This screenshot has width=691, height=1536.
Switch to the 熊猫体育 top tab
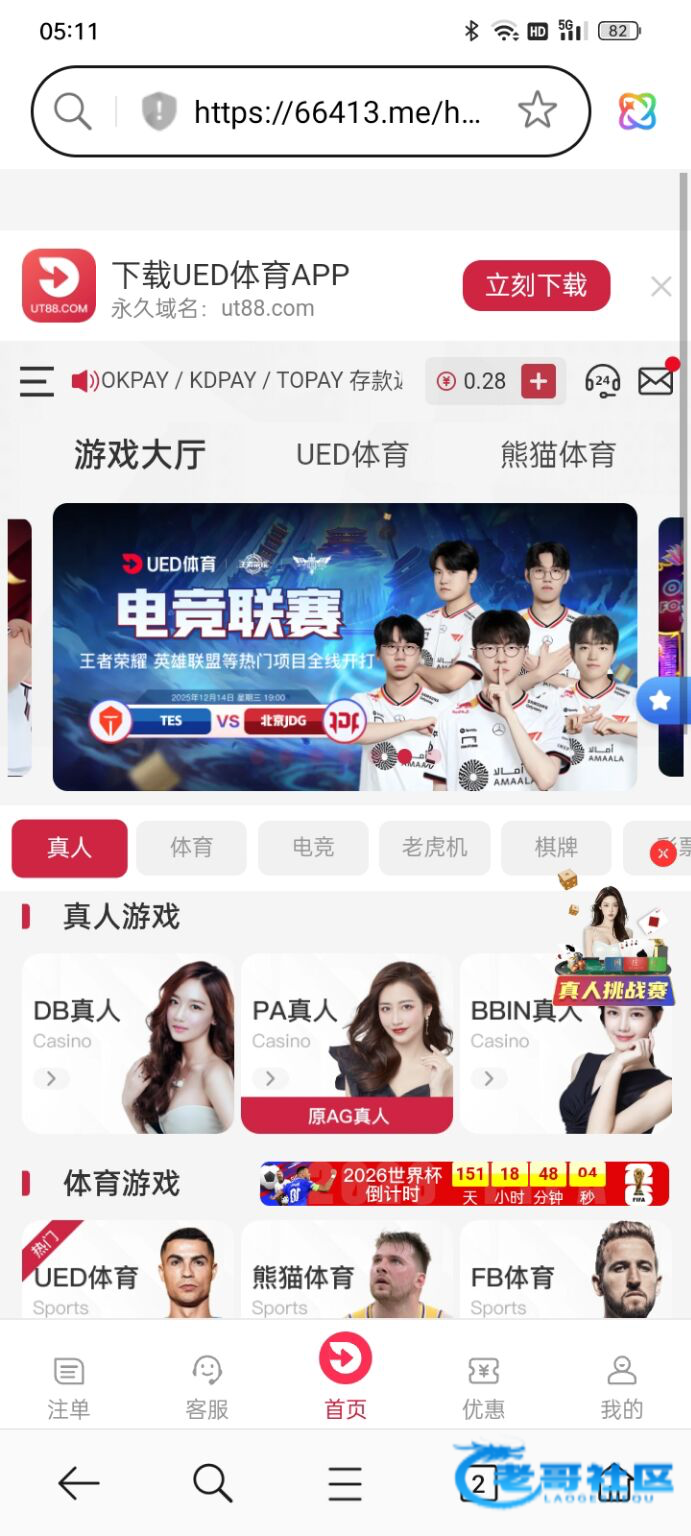point(558,455)
